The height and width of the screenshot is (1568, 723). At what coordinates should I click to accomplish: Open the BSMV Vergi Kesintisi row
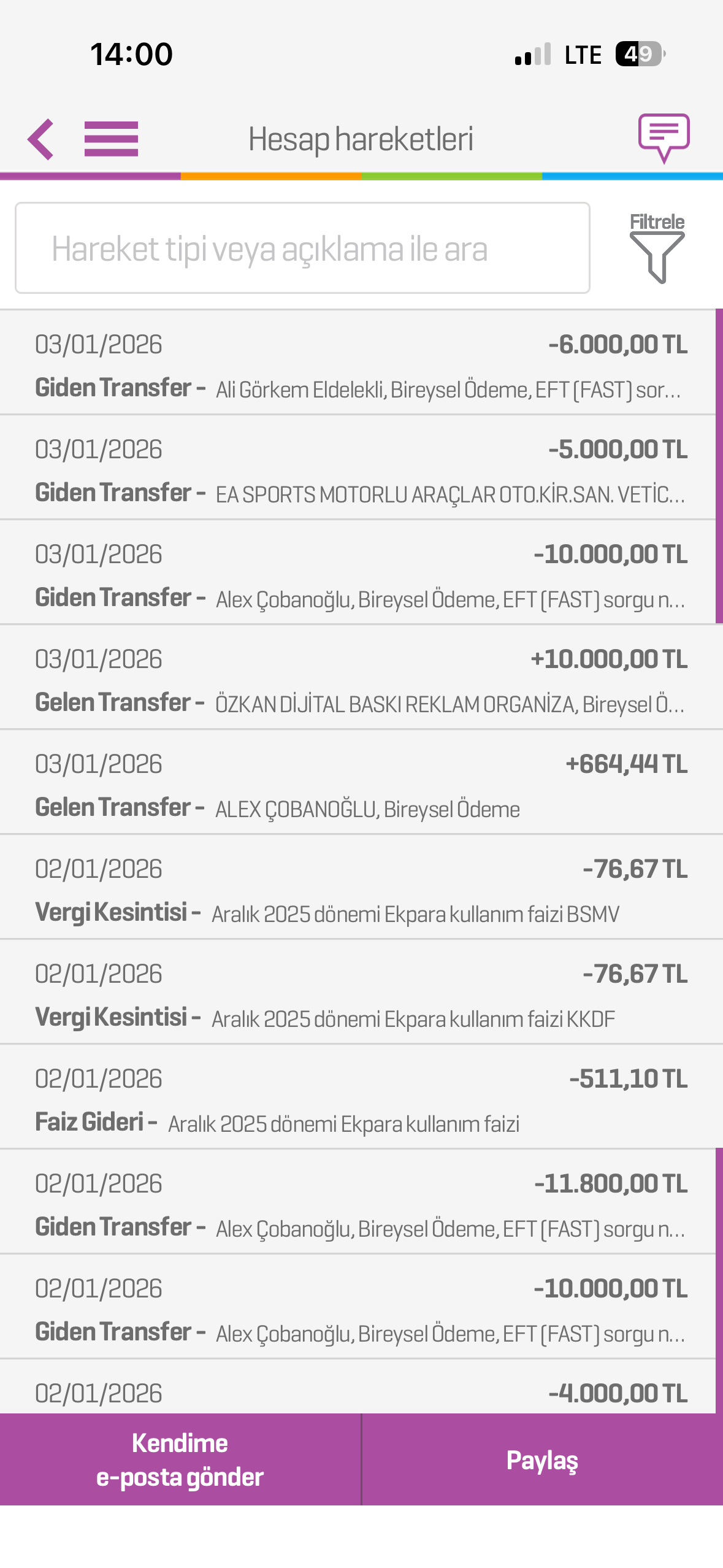pos(361,887)
